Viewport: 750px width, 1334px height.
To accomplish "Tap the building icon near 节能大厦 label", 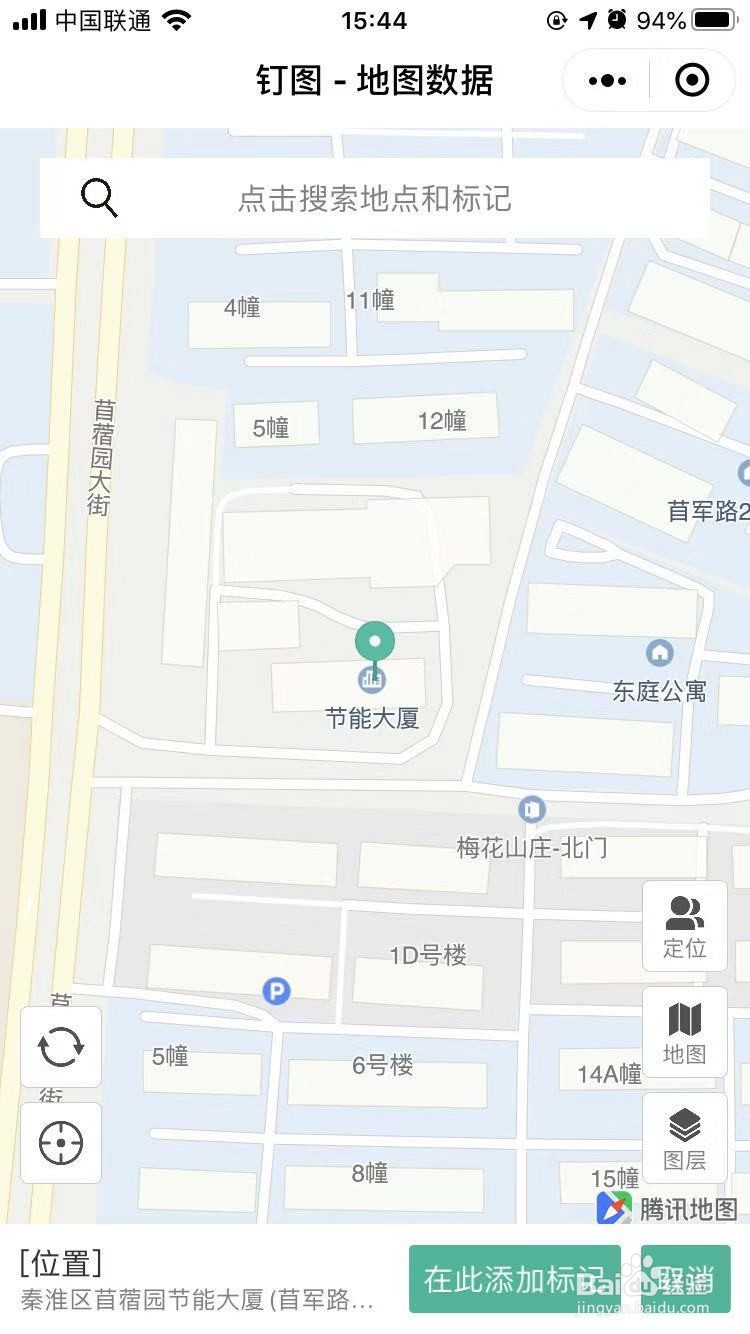I will [370, 682].
